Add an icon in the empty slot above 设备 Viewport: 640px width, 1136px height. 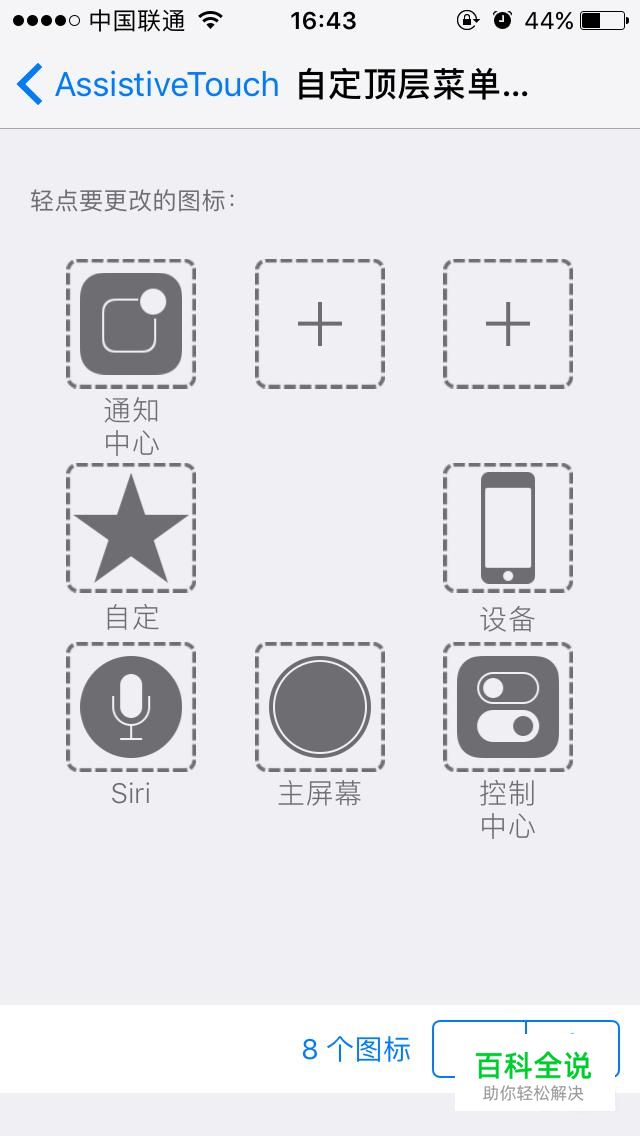(508, 324)
